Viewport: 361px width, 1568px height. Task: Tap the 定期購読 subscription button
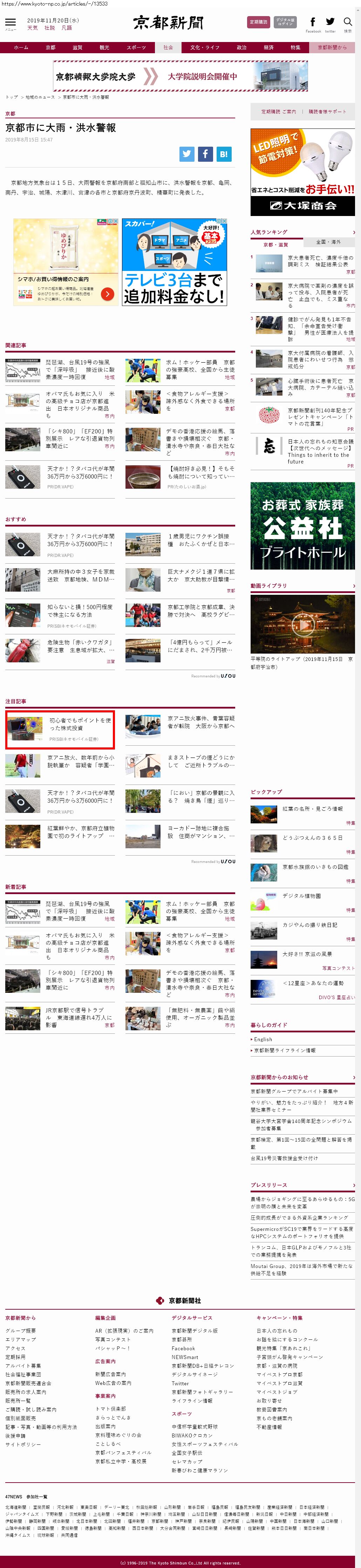tap(259, 22)
